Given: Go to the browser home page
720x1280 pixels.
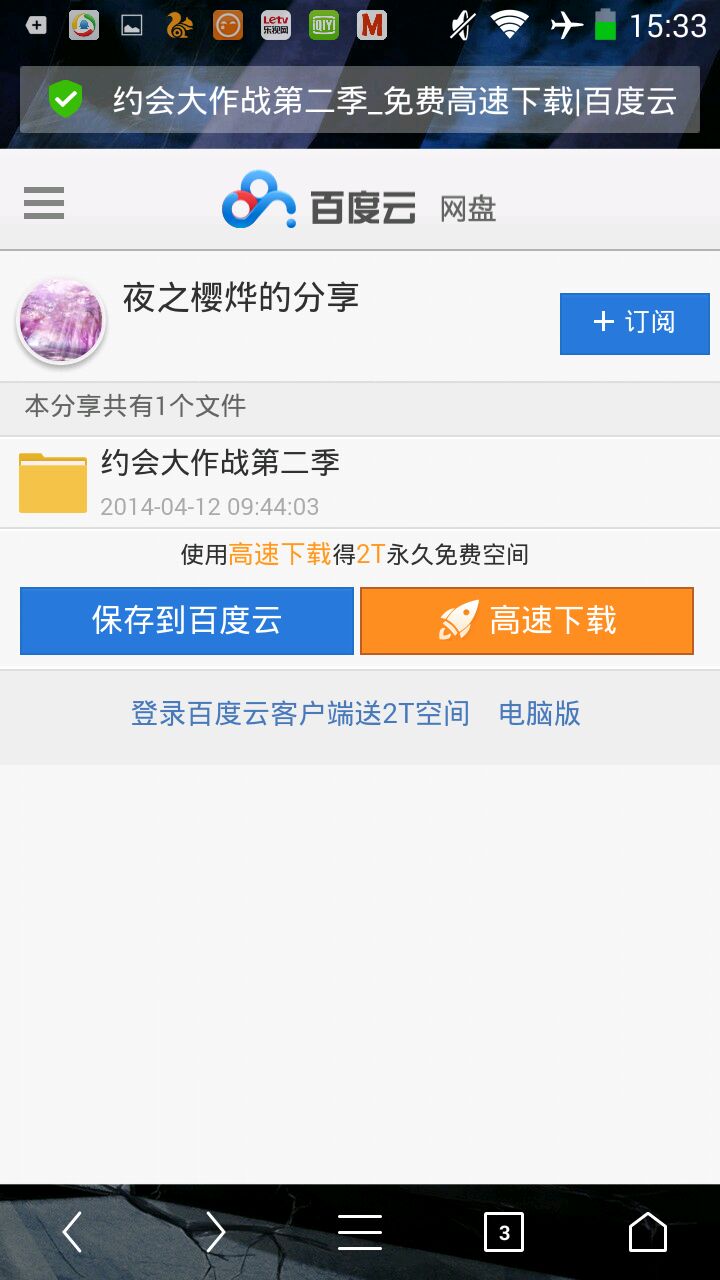Looking at the screenshot, I should click(x=648, y=1232).
